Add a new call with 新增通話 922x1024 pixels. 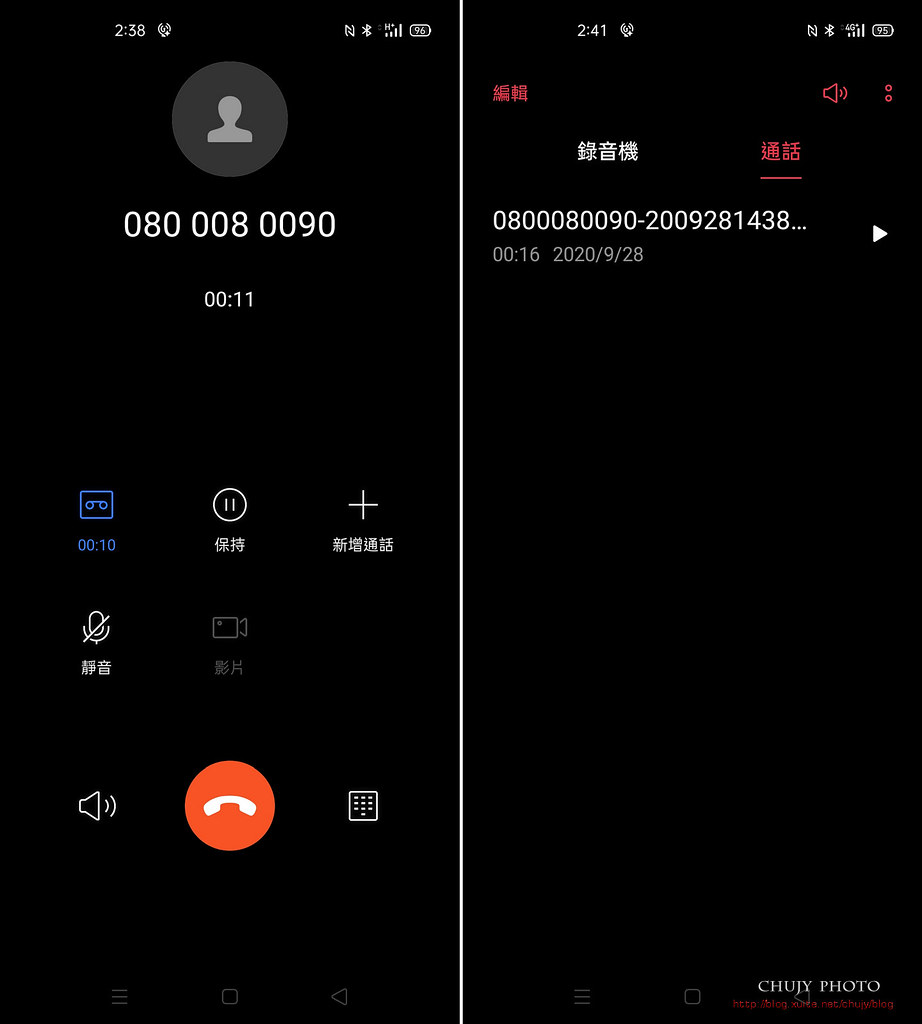coord(363,506)
